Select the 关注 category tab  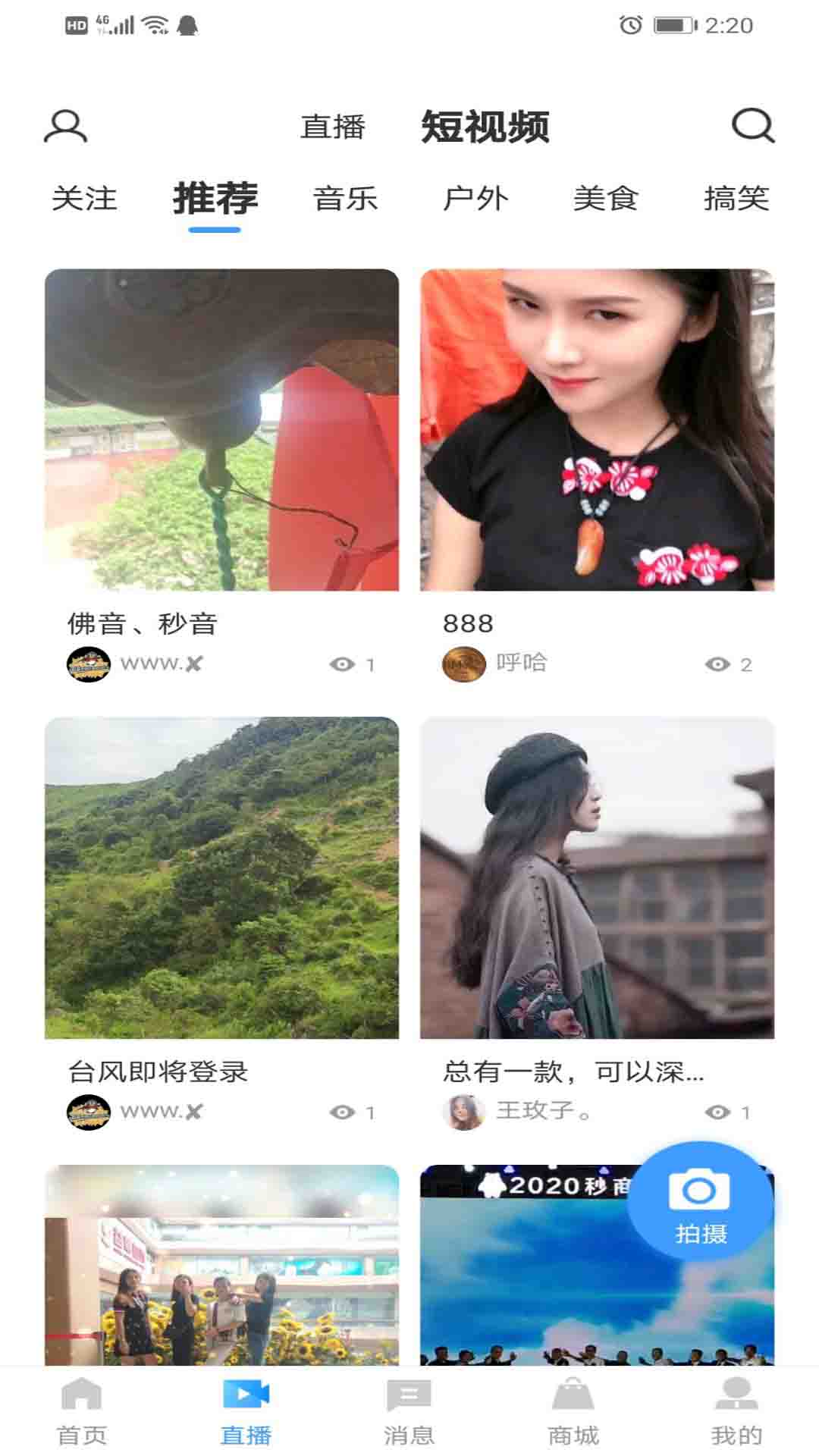pyautogui.click(x=84, y=199)
